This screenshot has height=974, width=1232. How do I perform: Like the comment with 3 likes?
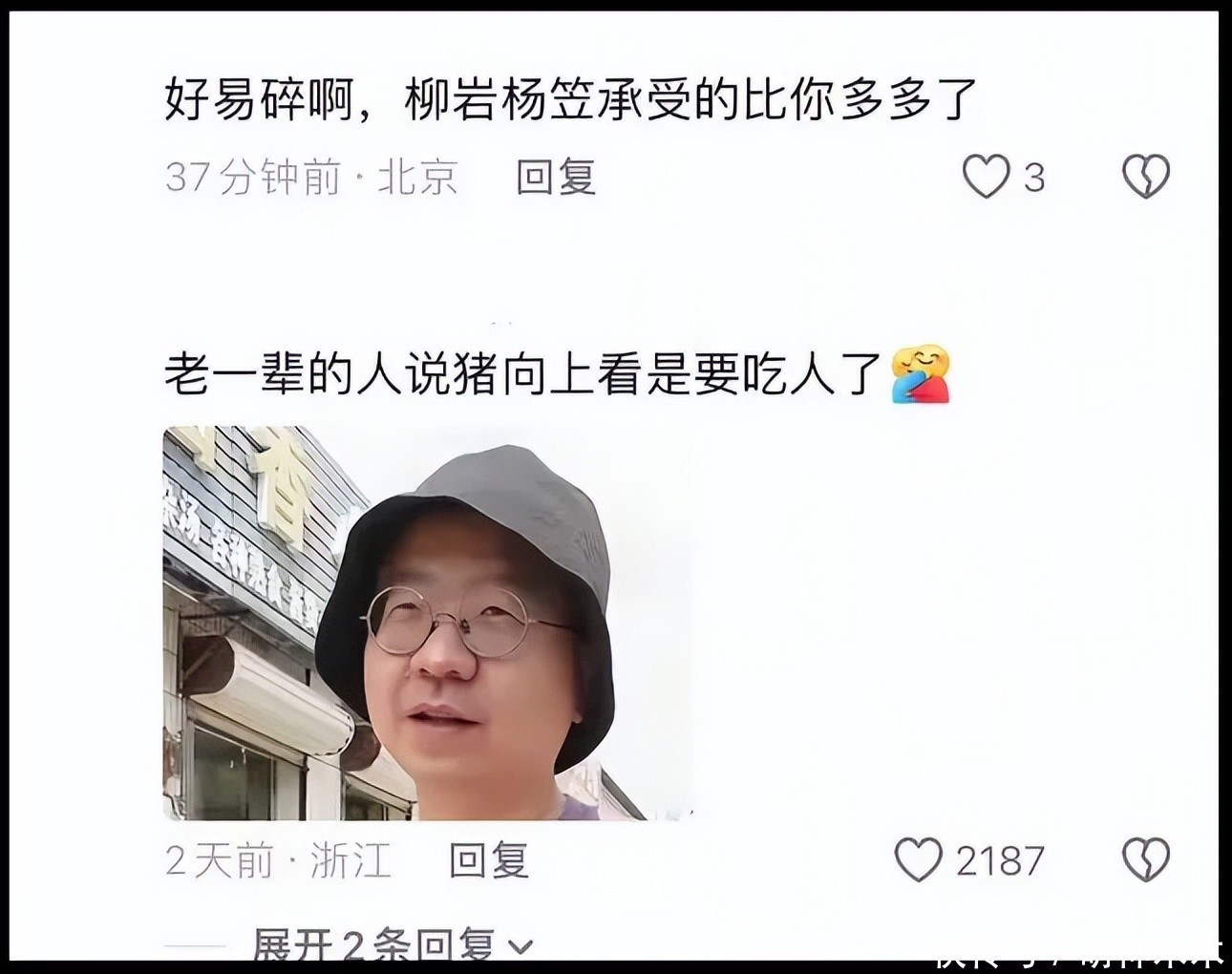pos(986,177)
